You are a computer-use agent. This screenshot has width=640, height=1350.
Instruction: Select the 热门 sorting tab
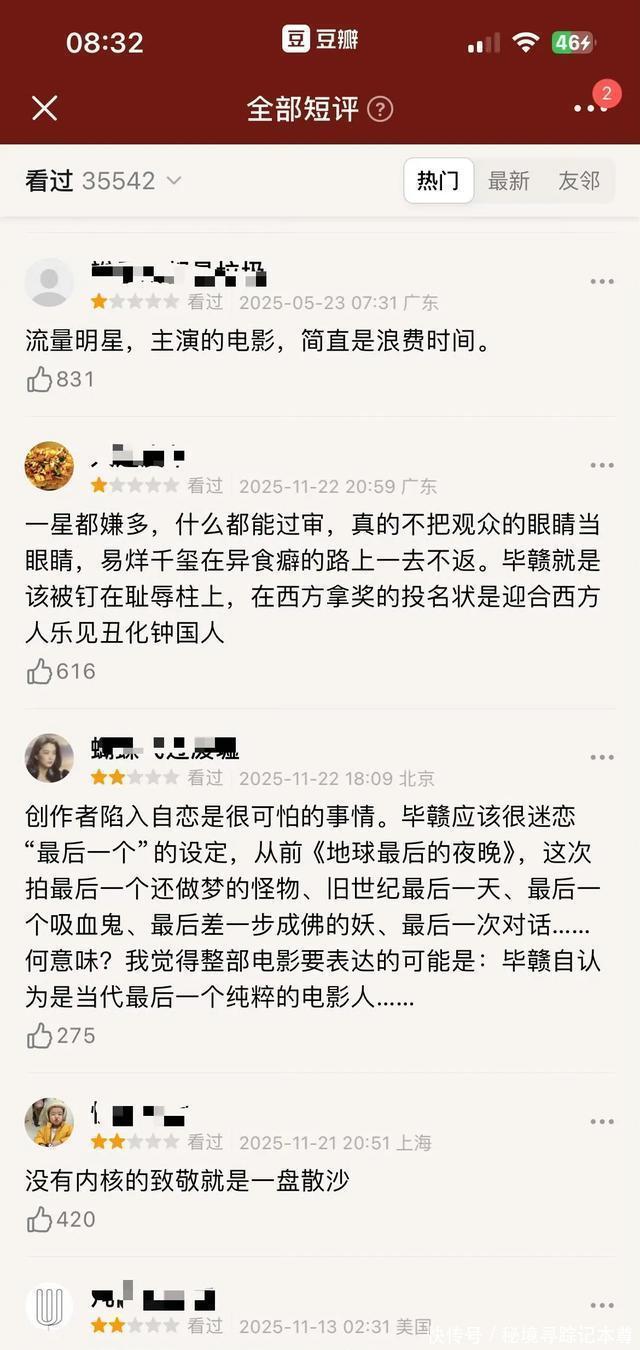(x=438, y=181)
